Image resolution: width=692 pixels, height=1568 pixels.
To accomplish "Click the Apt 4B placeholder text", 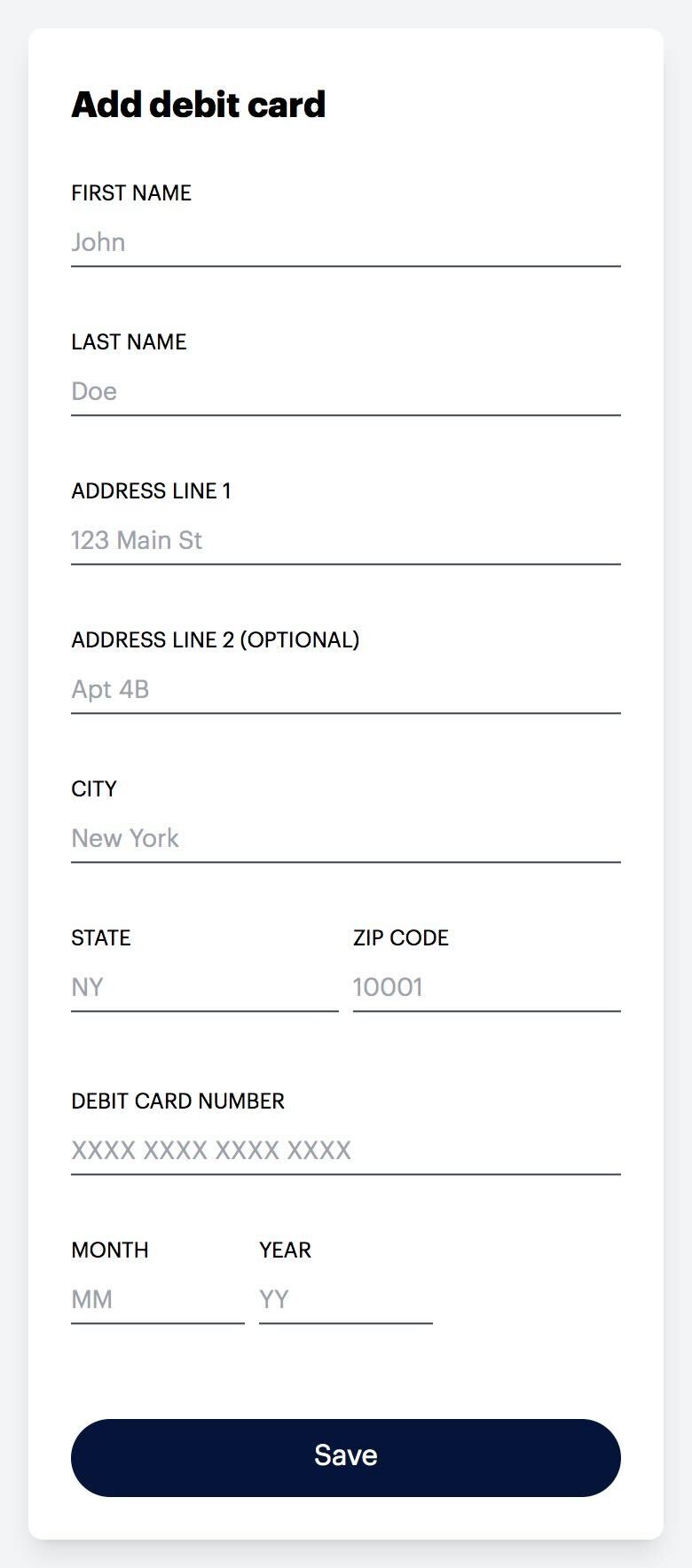I will coord(111,688).
